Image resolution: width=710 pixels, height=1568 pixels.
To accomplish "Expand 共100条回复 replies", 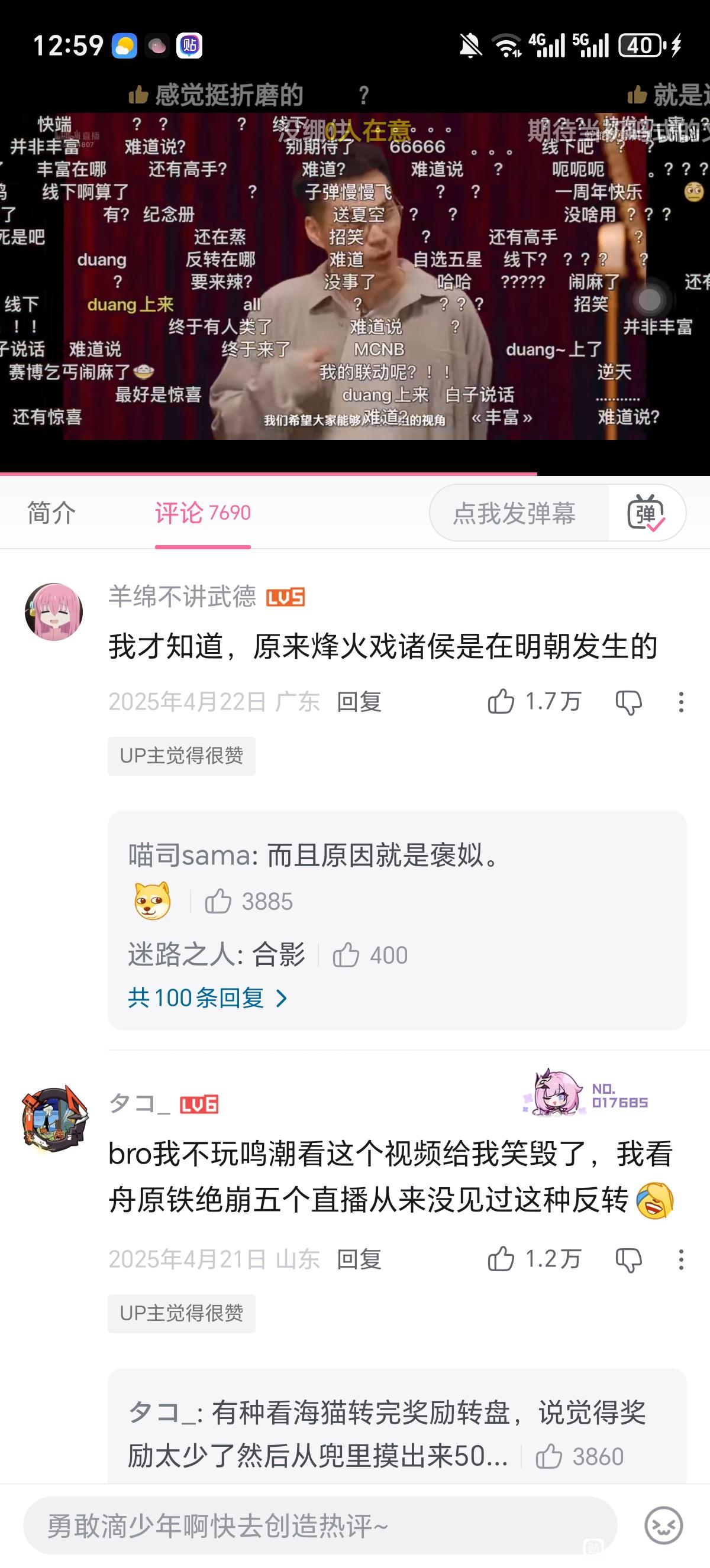I will point(207,998).
